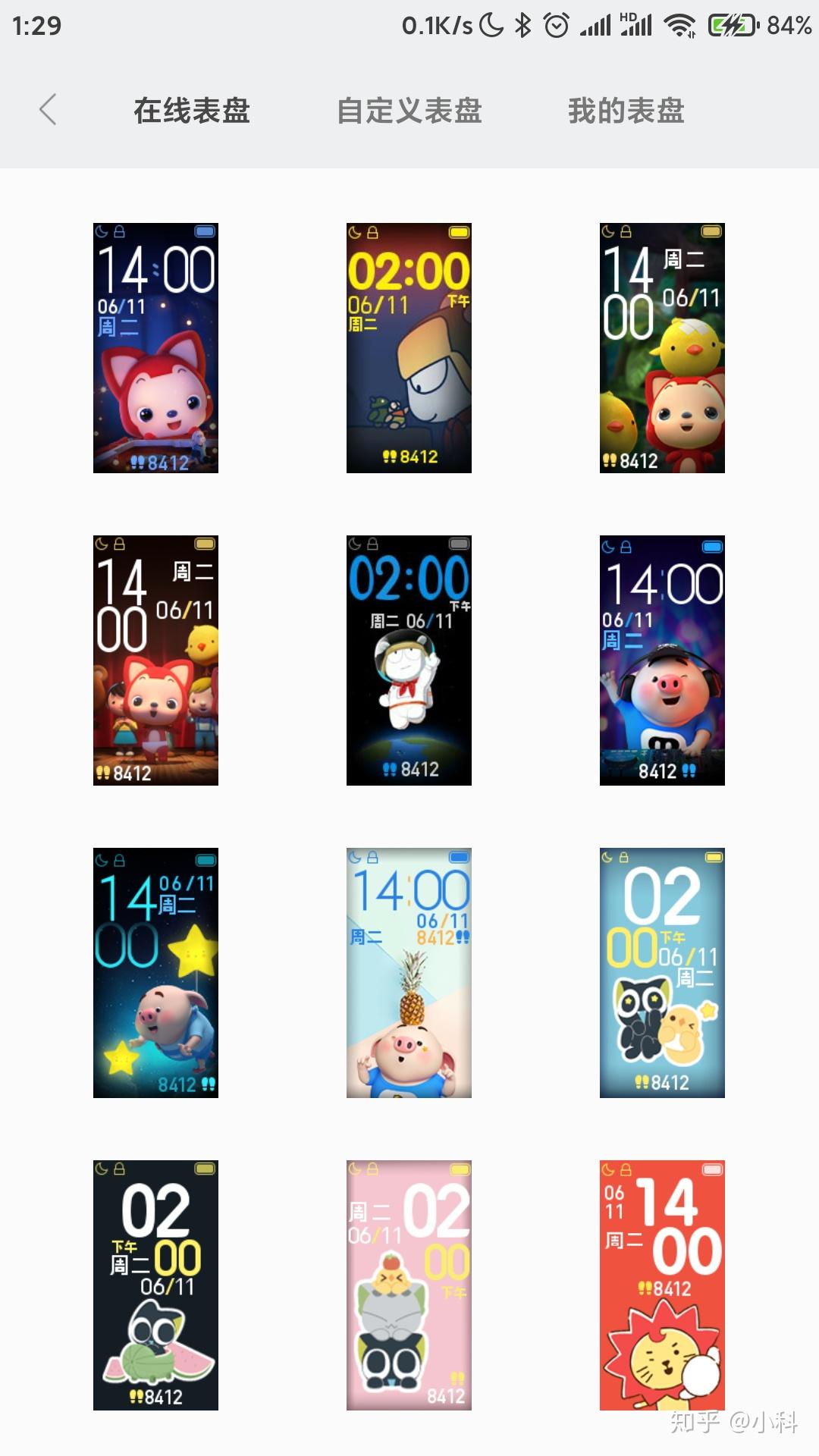This screenshot has height=1456, width=819.
Task: Open the 我的表盘 tab
Action: (x=626, y=111)
